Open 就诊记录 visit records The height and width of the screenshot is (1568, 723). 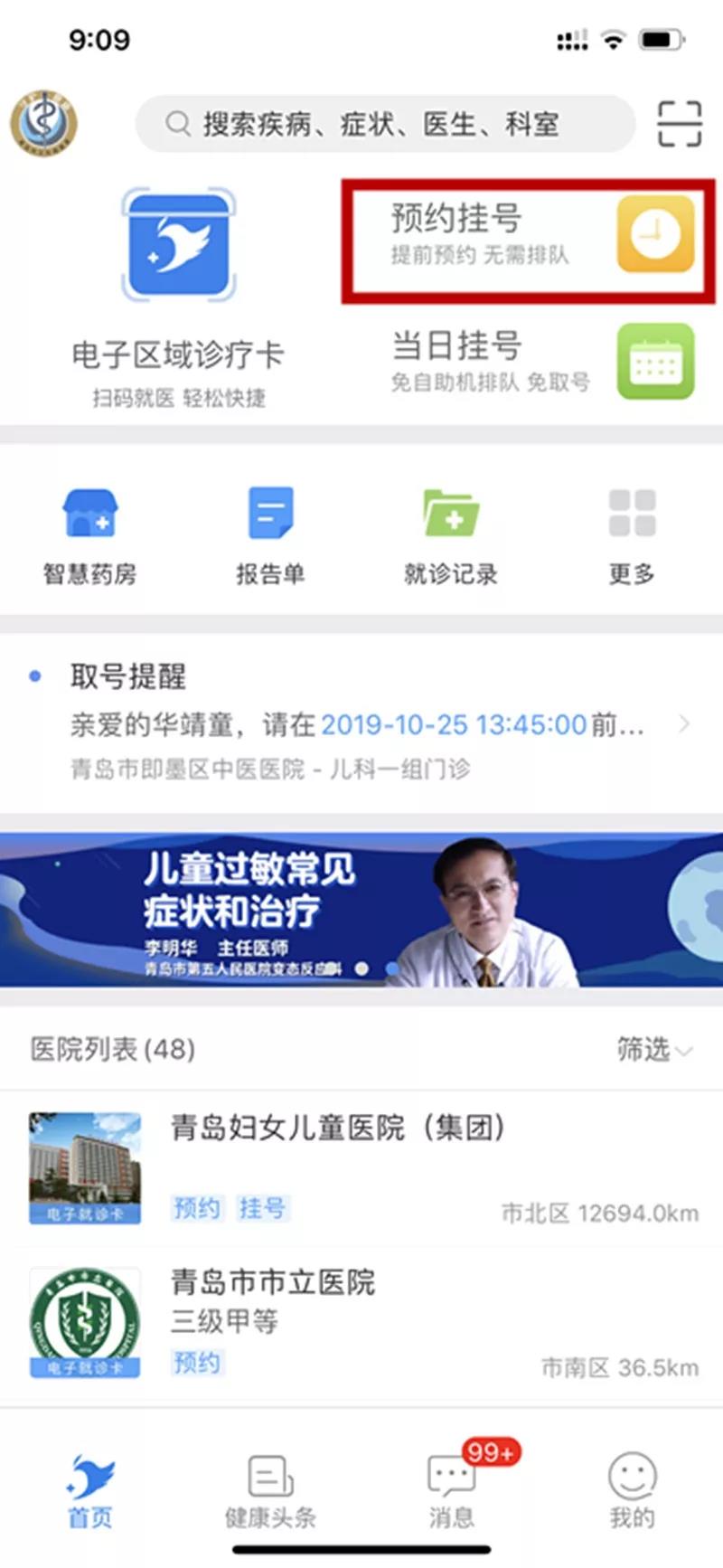(450, 535)
